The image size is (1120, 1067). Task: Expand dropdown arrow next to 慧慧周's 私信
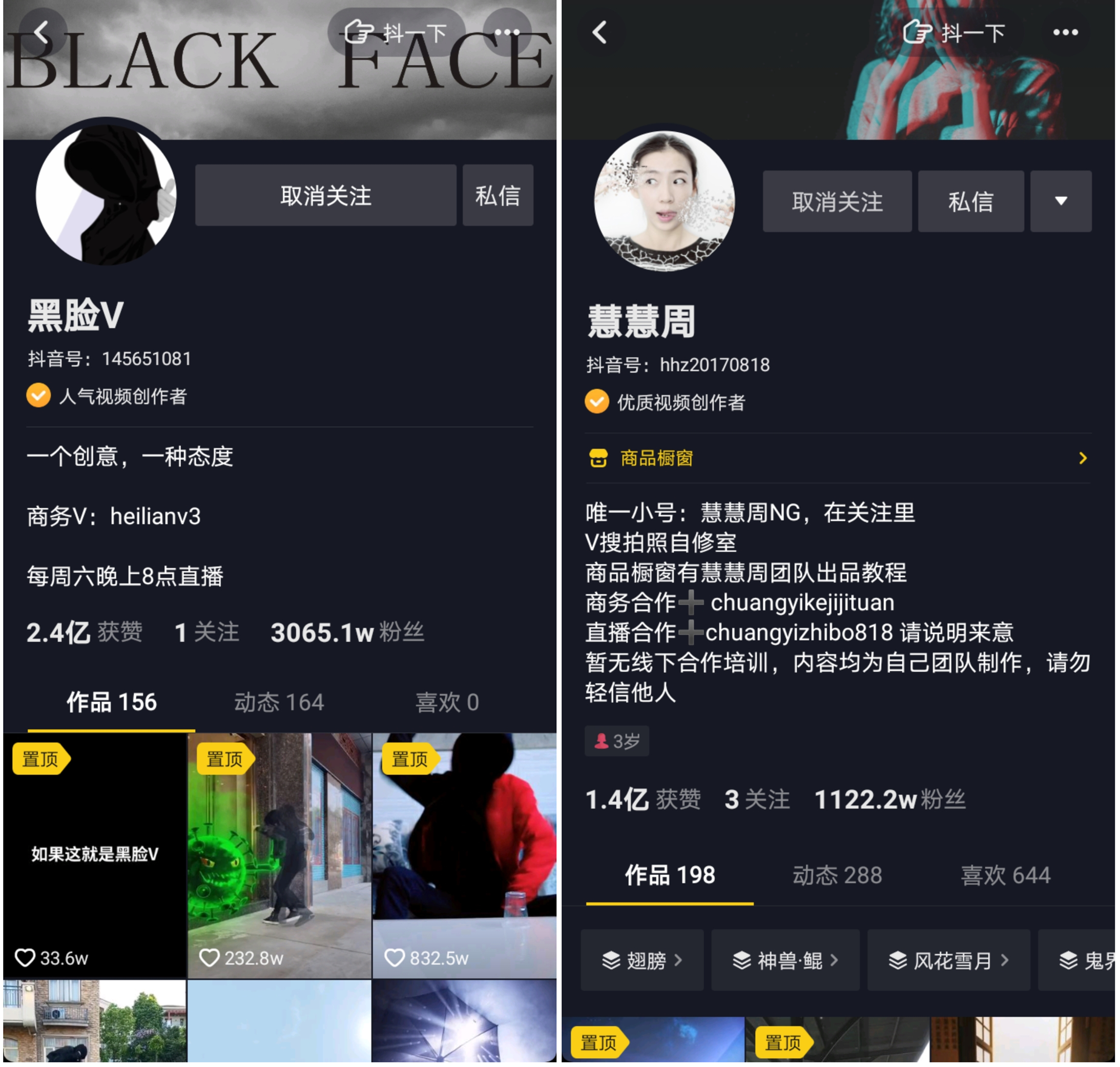(1060, 201)
